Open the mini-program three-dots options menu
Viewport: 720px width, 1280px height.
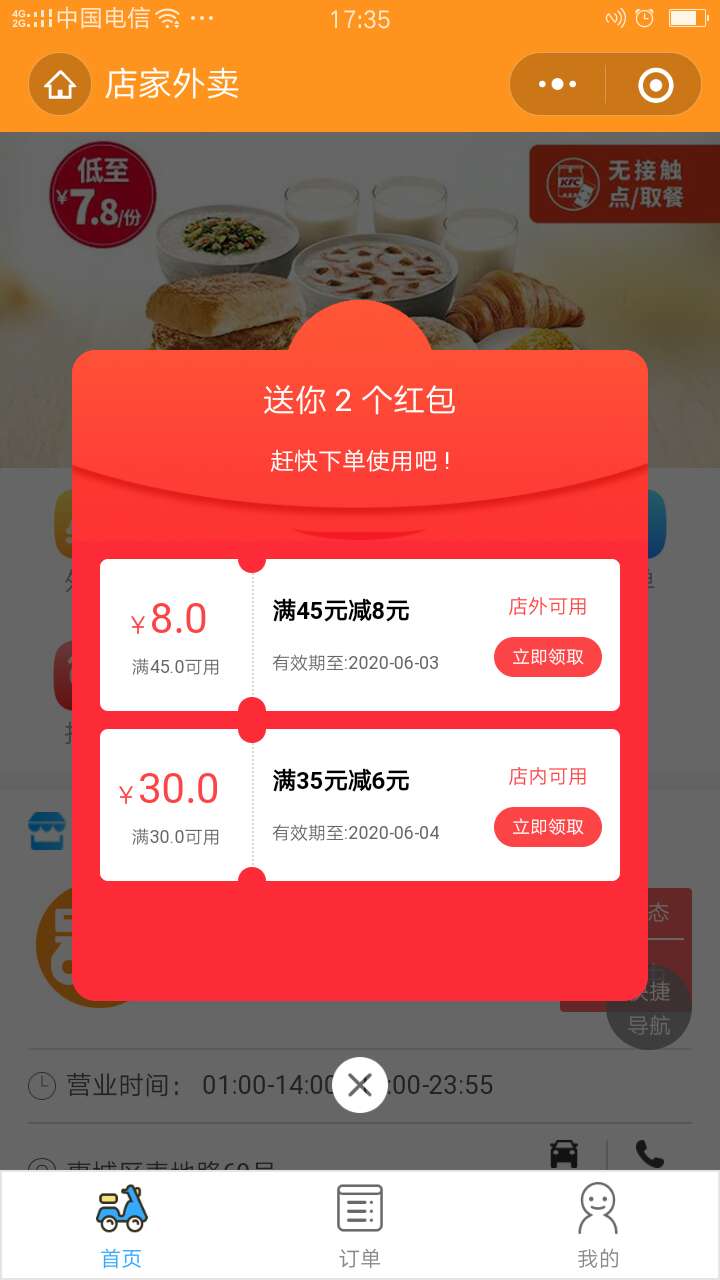(x=557, y=84)
